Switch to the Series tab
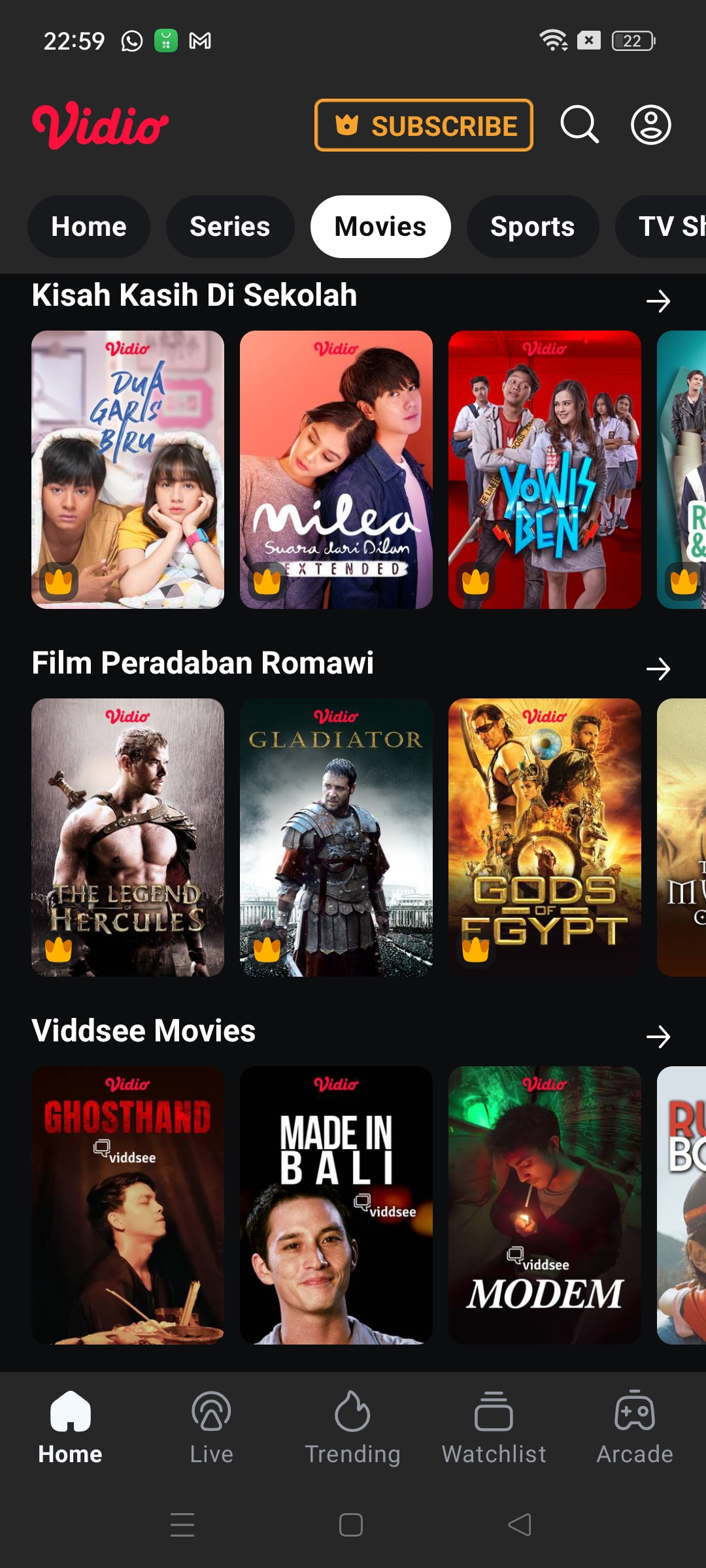 229,227
